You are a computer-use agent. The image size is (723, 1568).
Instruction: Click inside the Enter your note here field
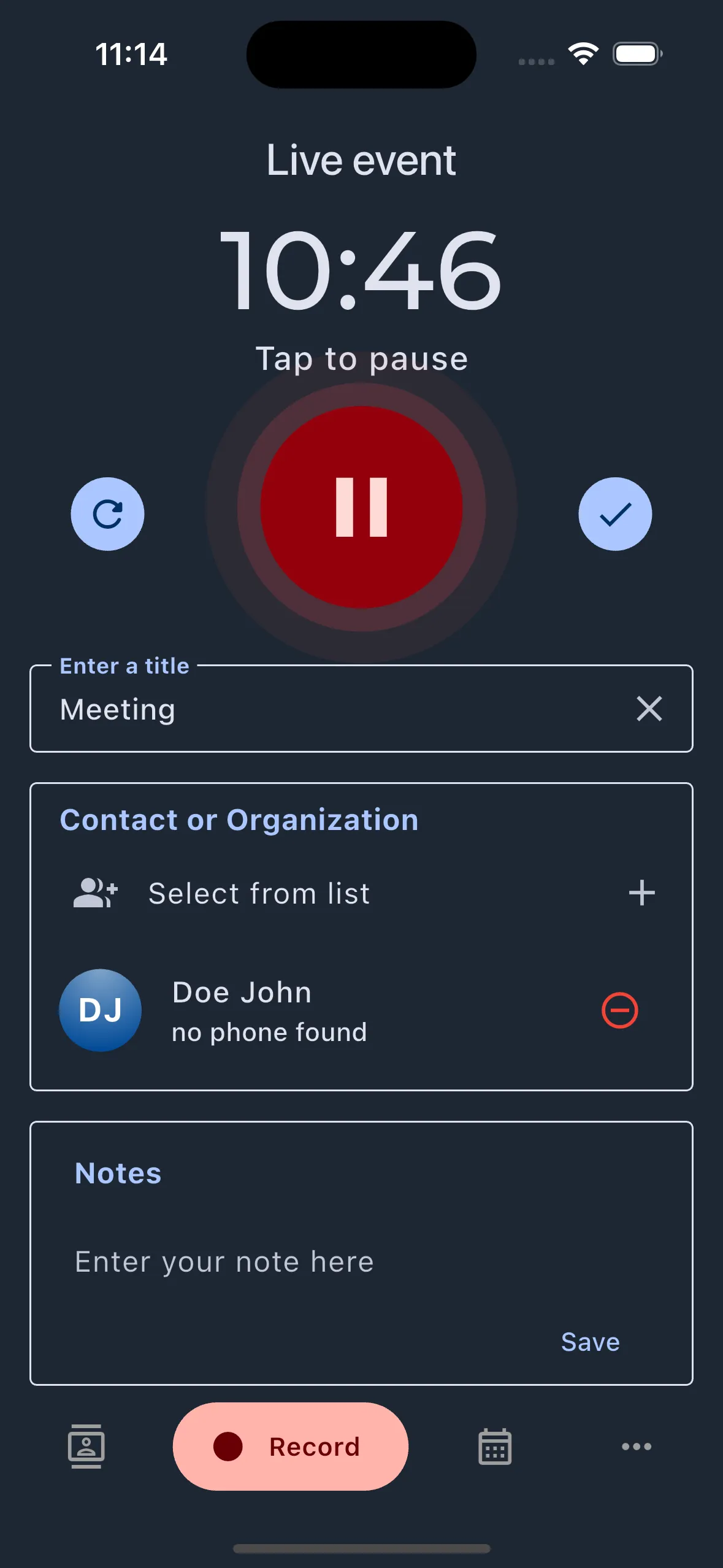pos(224,1261)
